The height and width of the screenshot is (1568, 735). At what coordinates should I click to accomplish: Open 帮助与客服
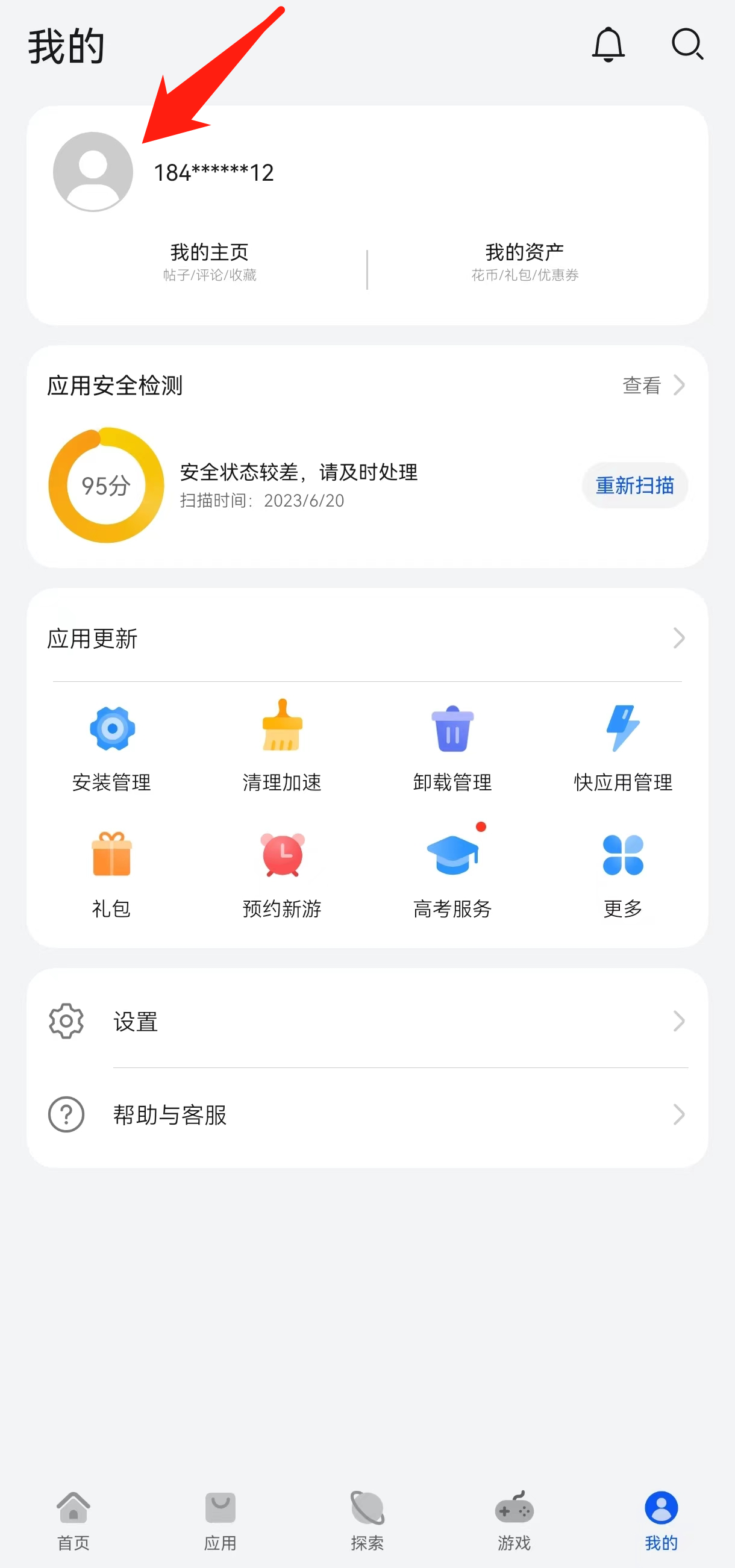coord(366,1114)
